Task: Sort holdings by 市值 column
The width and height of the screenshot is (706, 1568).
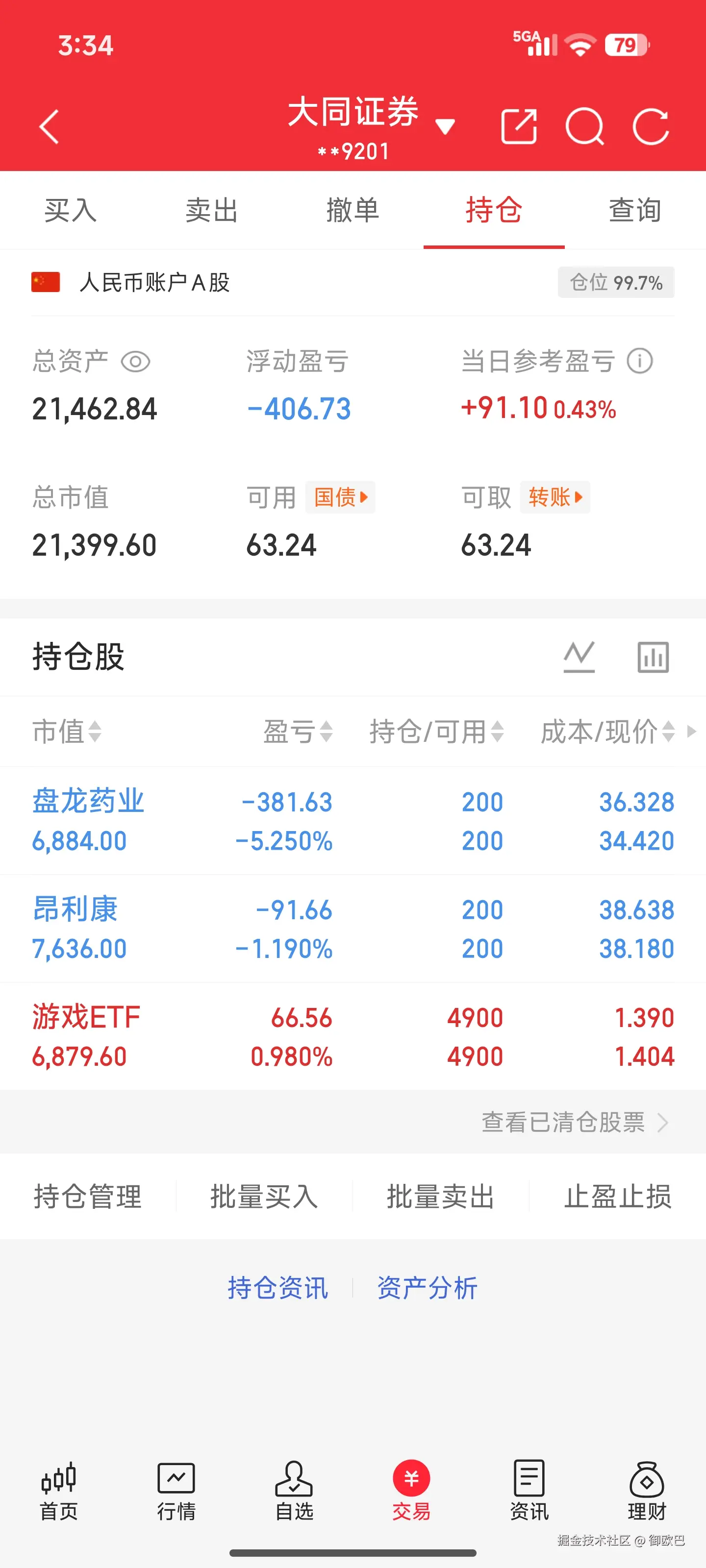Action: coord(67,732)
